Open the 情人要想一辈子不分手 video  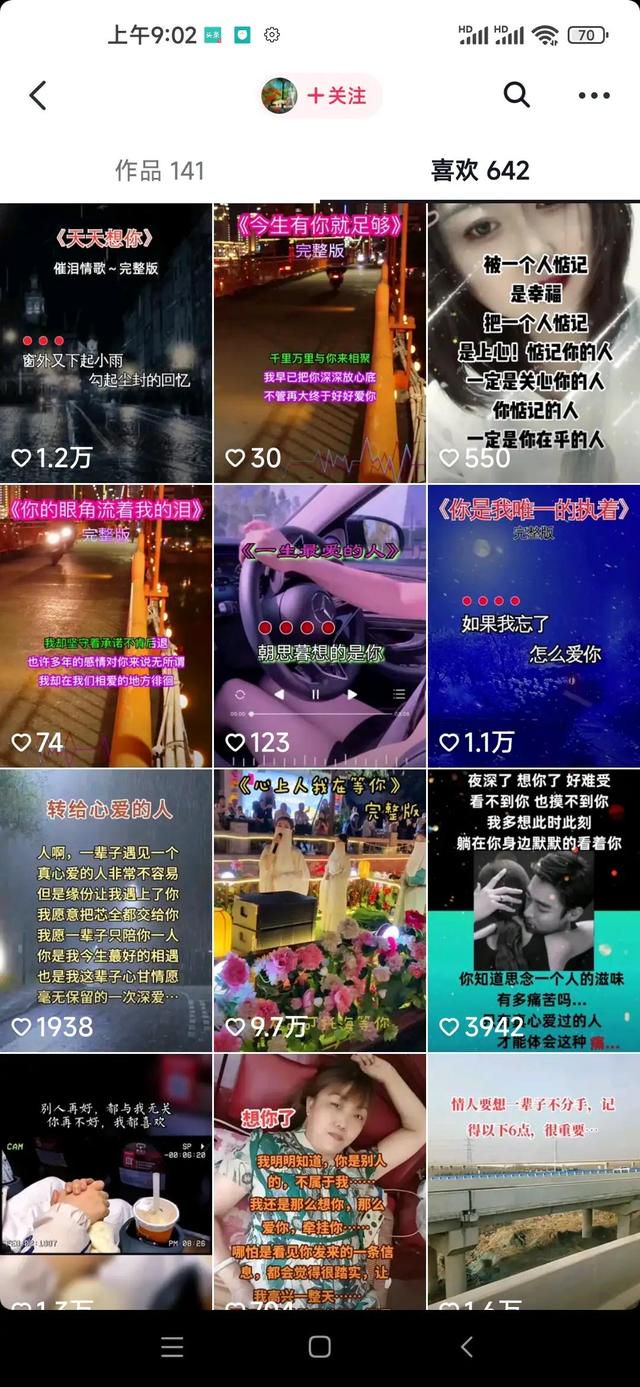(x=534, y=1180)
